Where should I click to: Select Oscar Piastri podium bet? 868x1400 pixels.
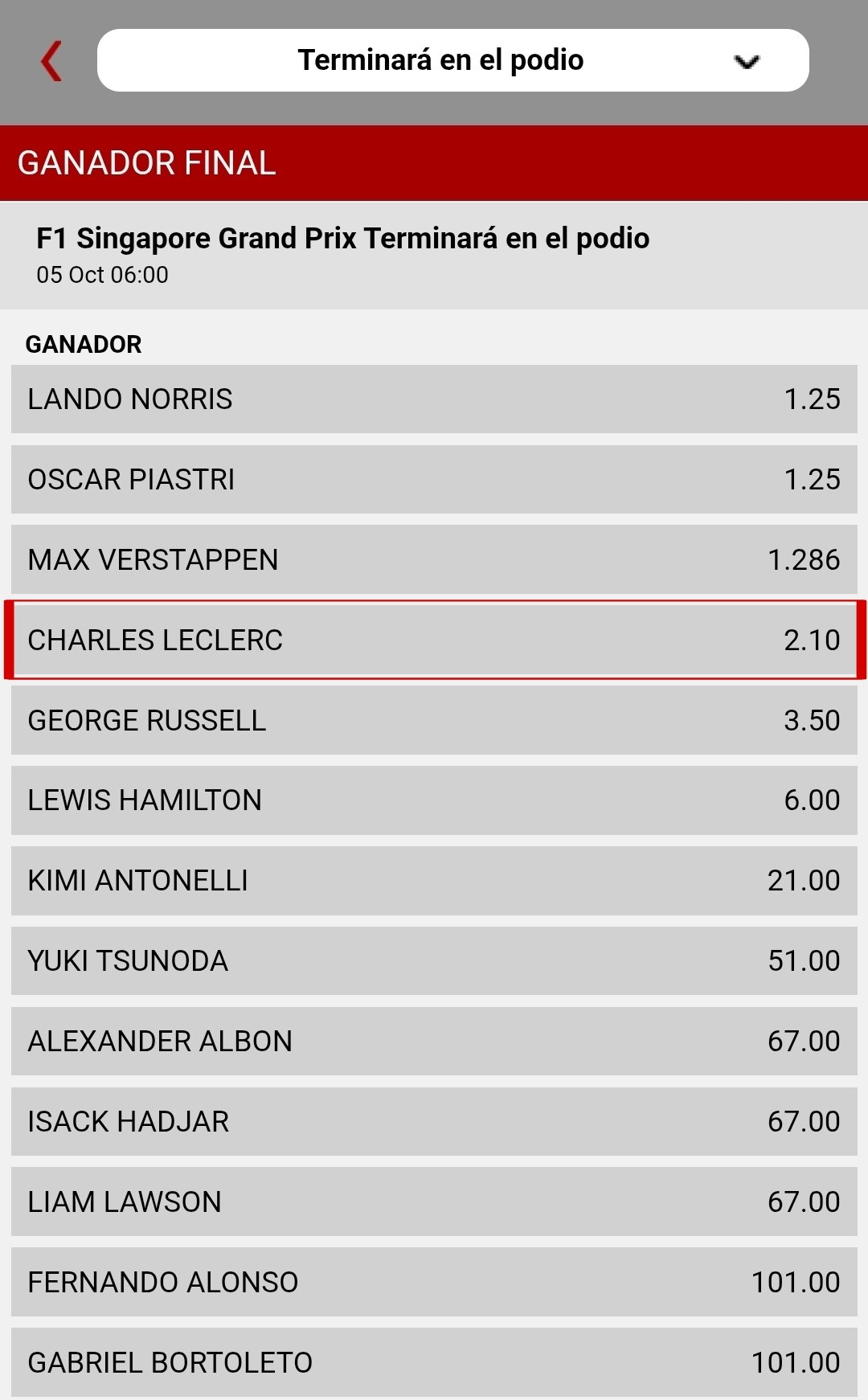coord(434,480)
